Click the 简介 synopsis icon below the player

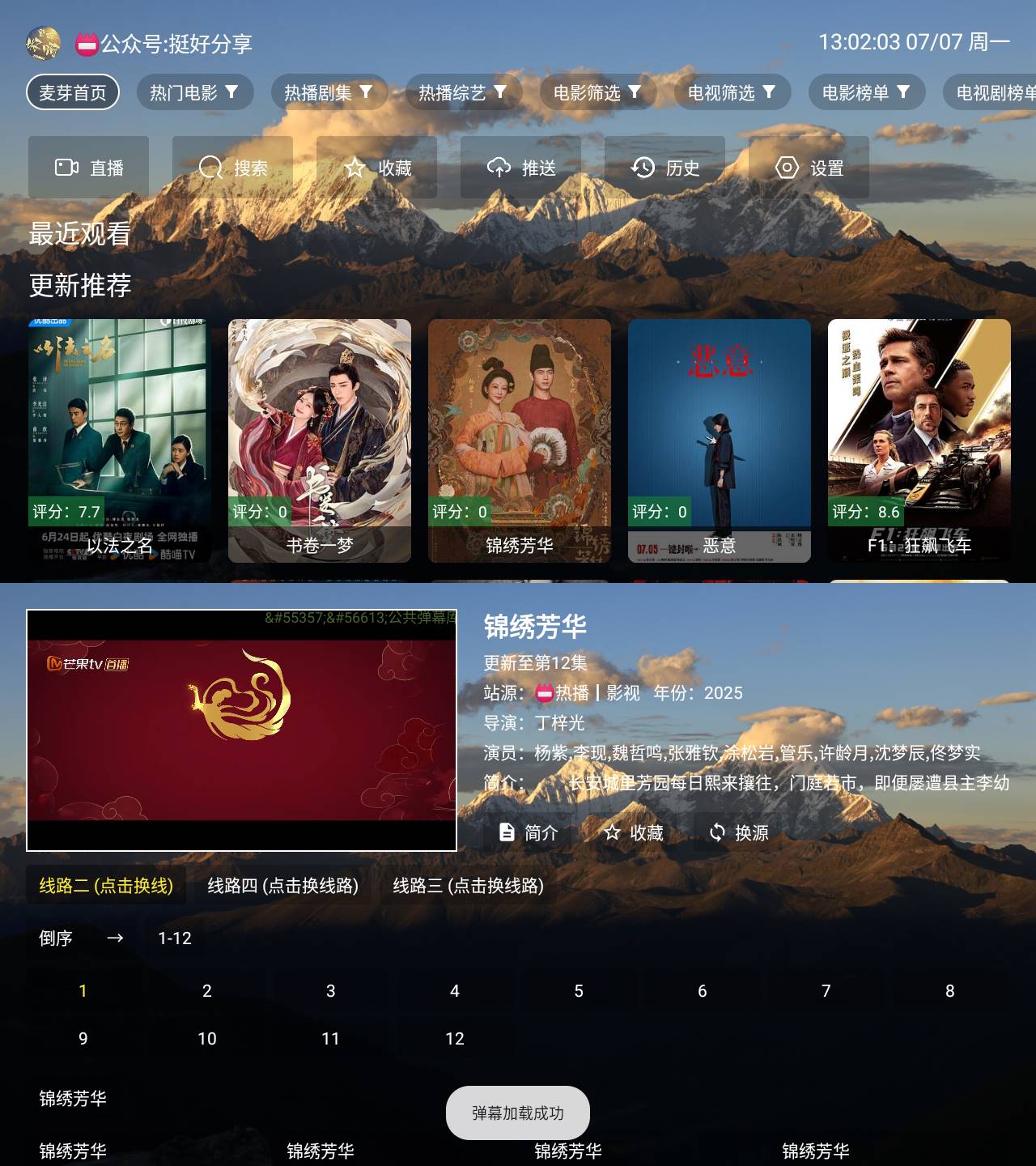coord(527,832)
